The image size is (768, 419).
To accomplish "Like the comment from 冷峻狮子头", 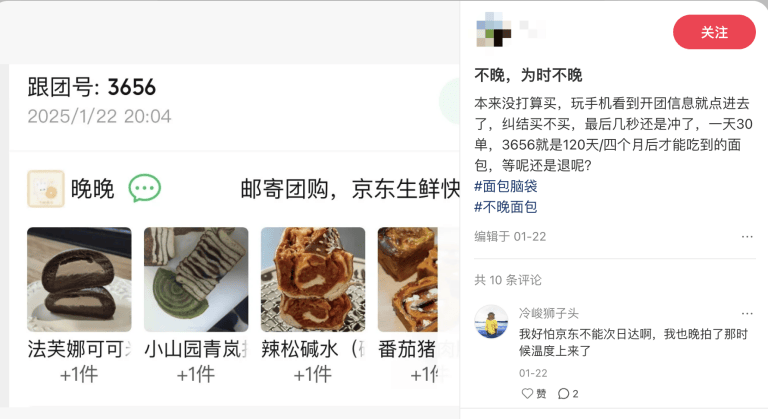I will (x=534, y=394).
